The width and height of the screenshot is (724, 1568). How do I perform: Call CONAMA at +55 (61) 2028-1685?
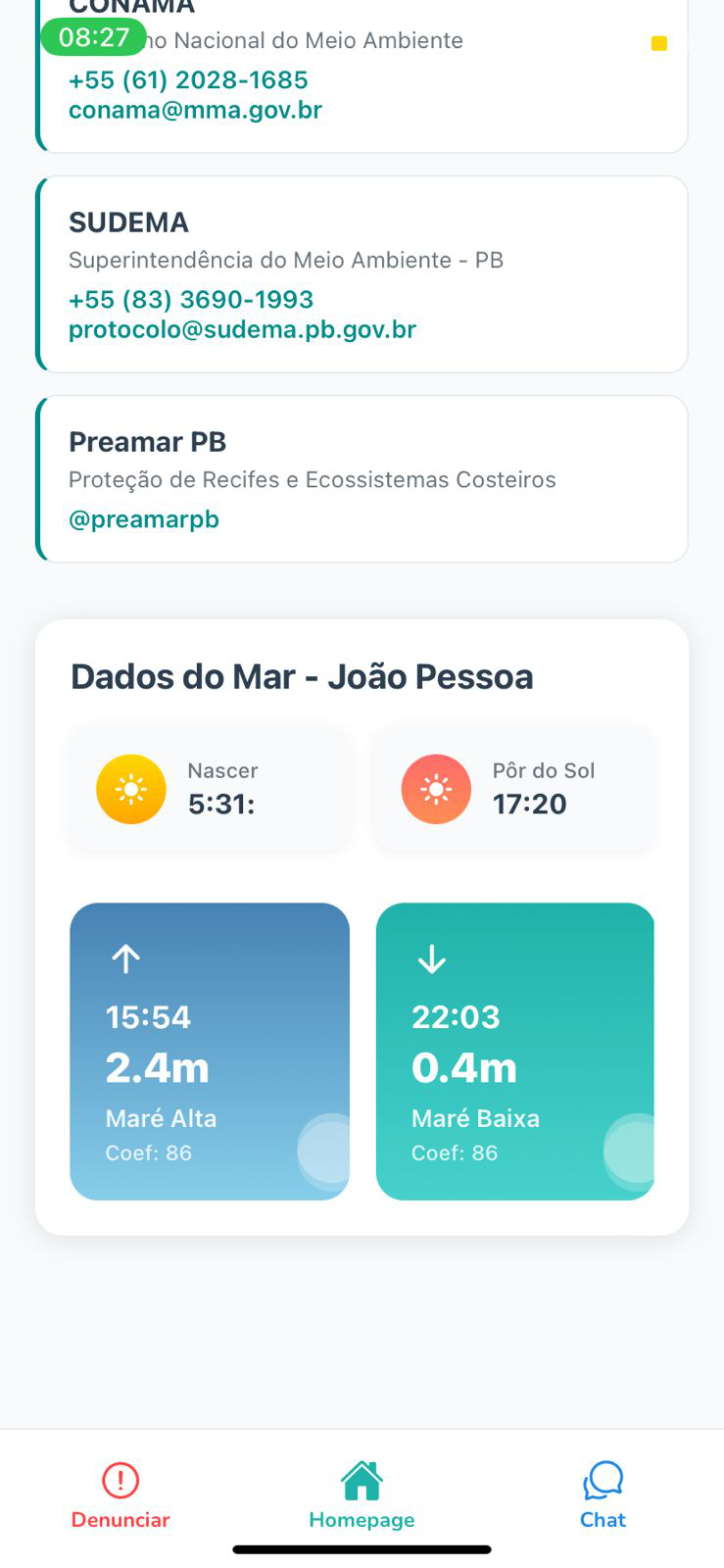(x=188, y=80)
